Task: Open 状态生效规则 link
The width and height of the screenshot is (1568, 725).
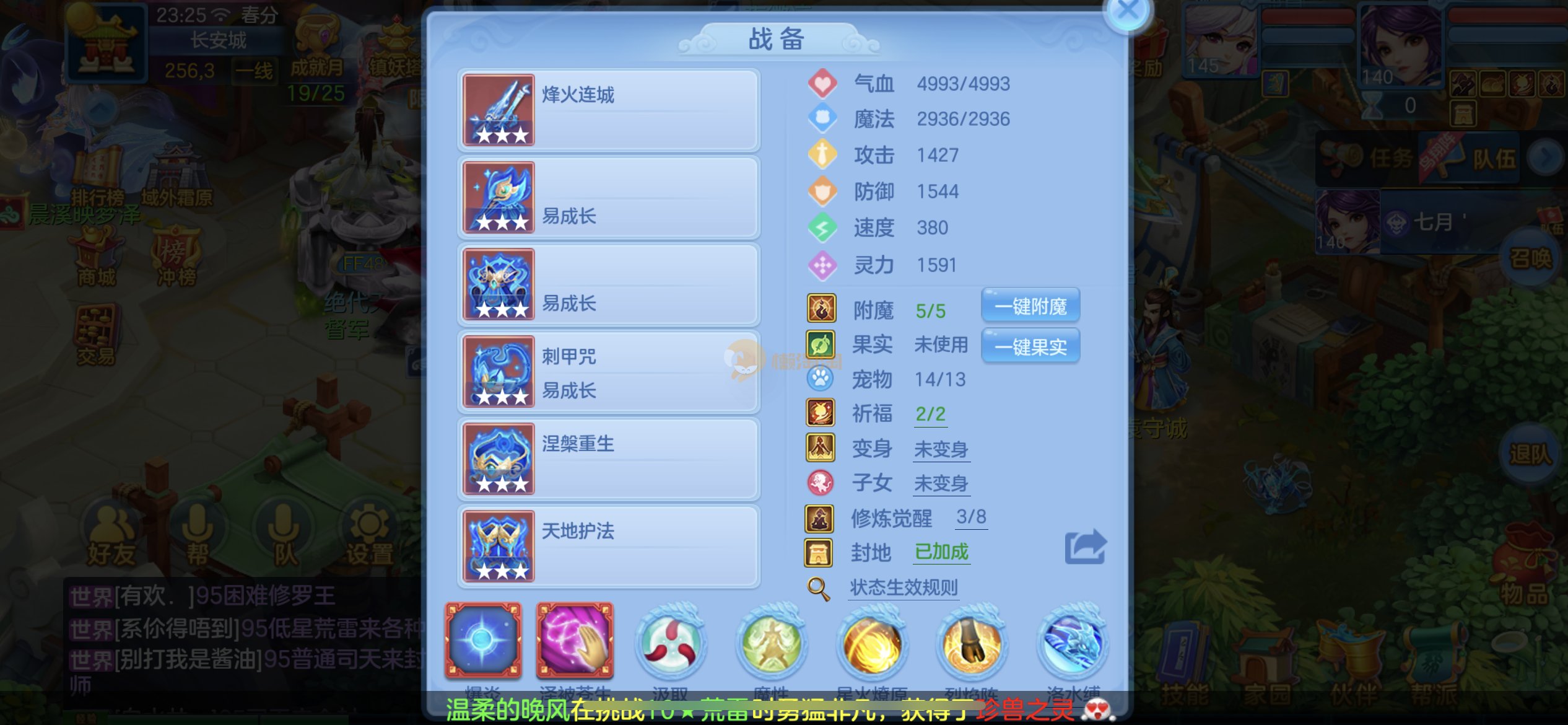Action: (904, 587)
